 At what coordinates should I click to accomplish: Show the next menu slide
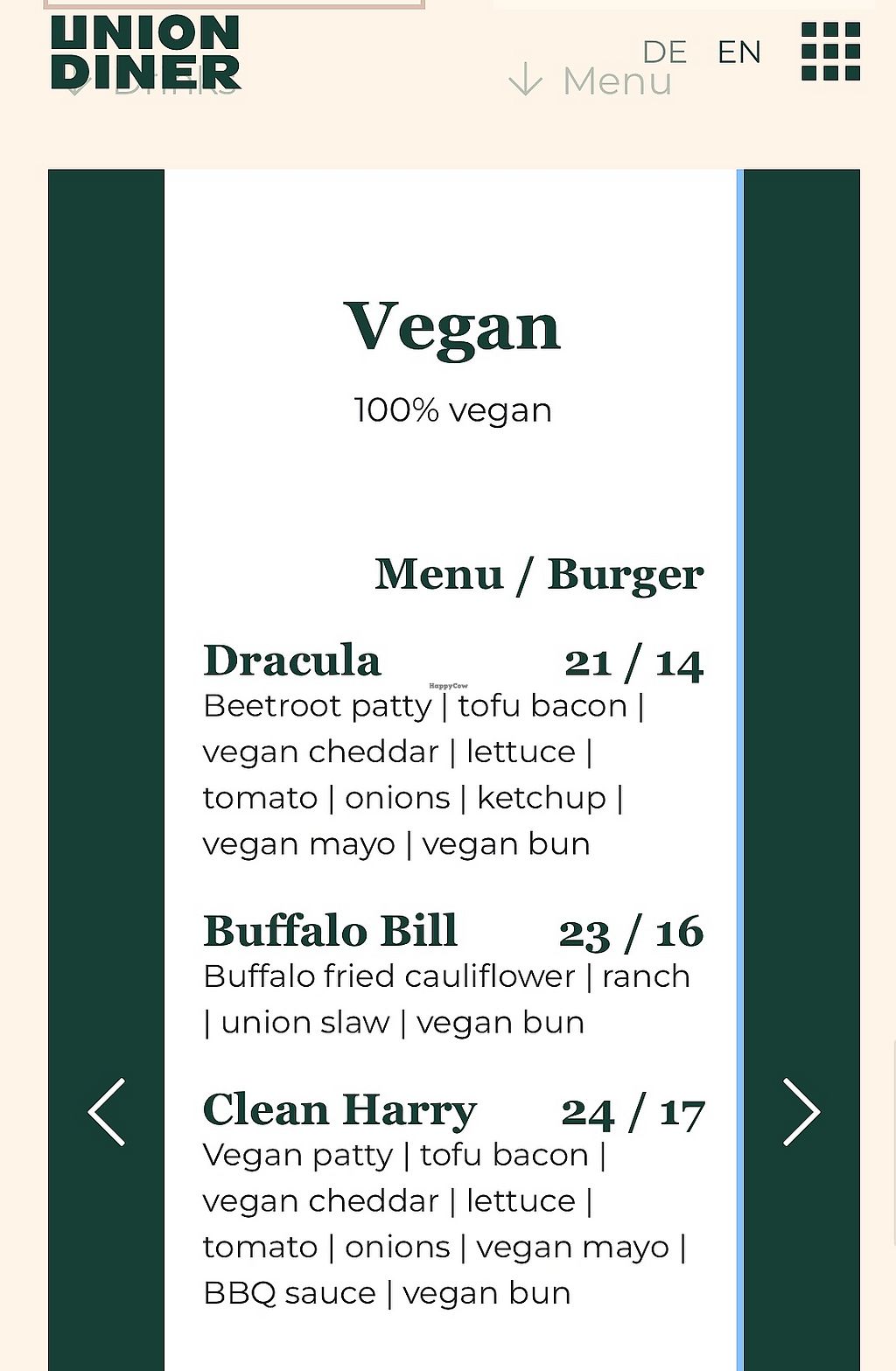[x=801, y=1112]
